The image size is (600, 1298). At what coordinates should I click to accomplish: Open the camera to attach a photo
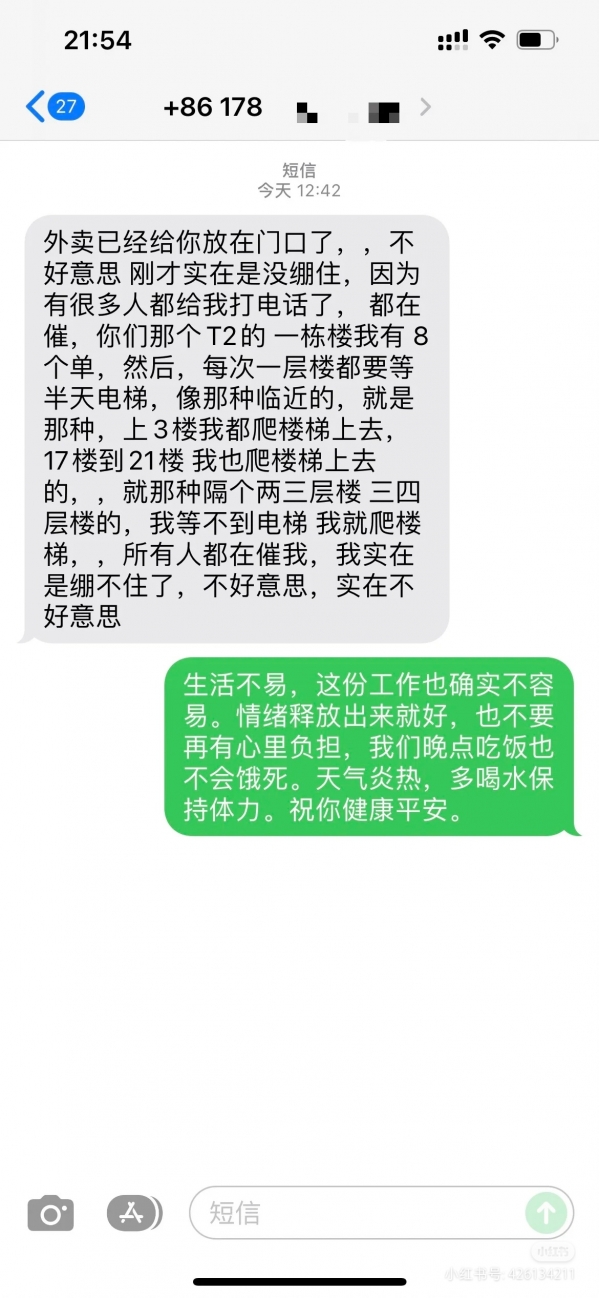click(50, 1214)
